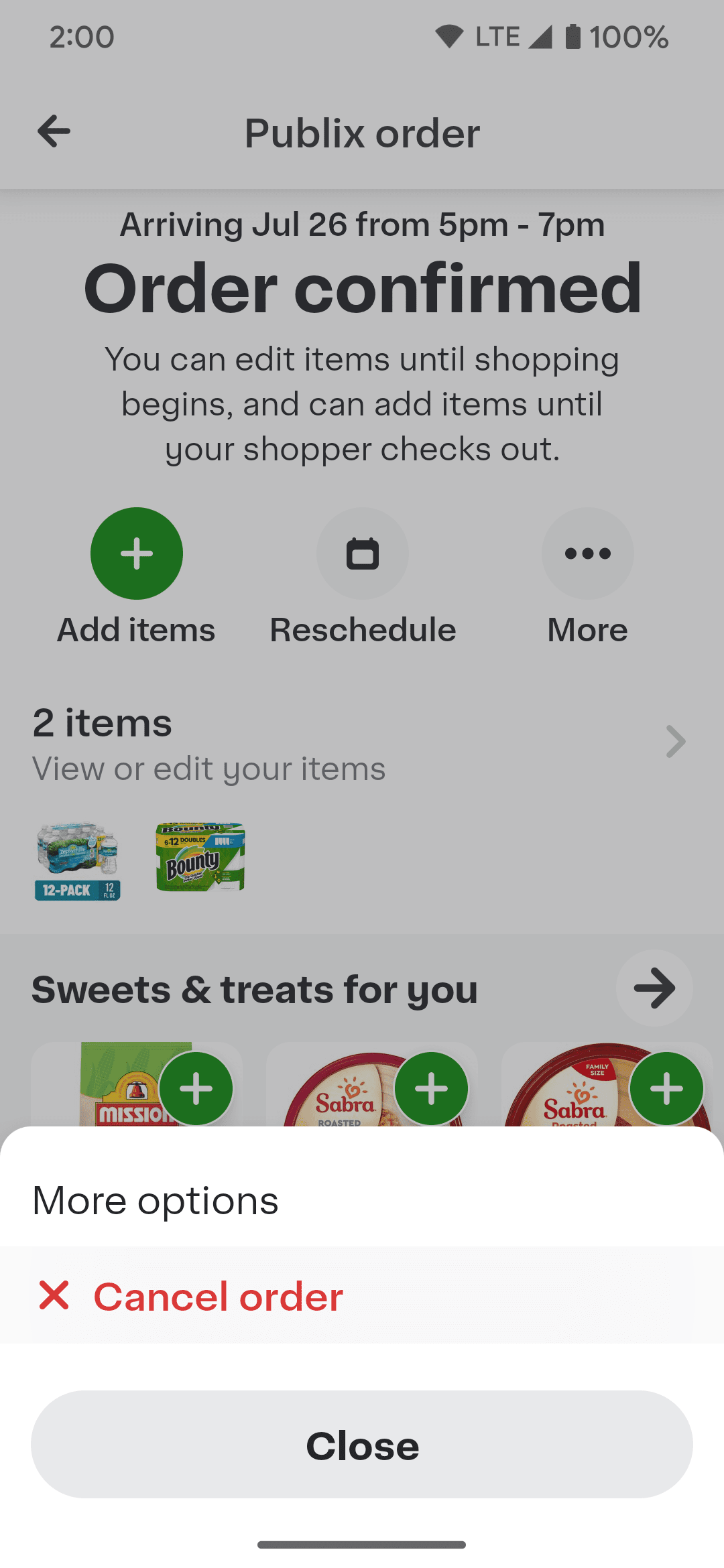Reschedule the delivery
The image size is (724, 1568).
coord(362,553)
